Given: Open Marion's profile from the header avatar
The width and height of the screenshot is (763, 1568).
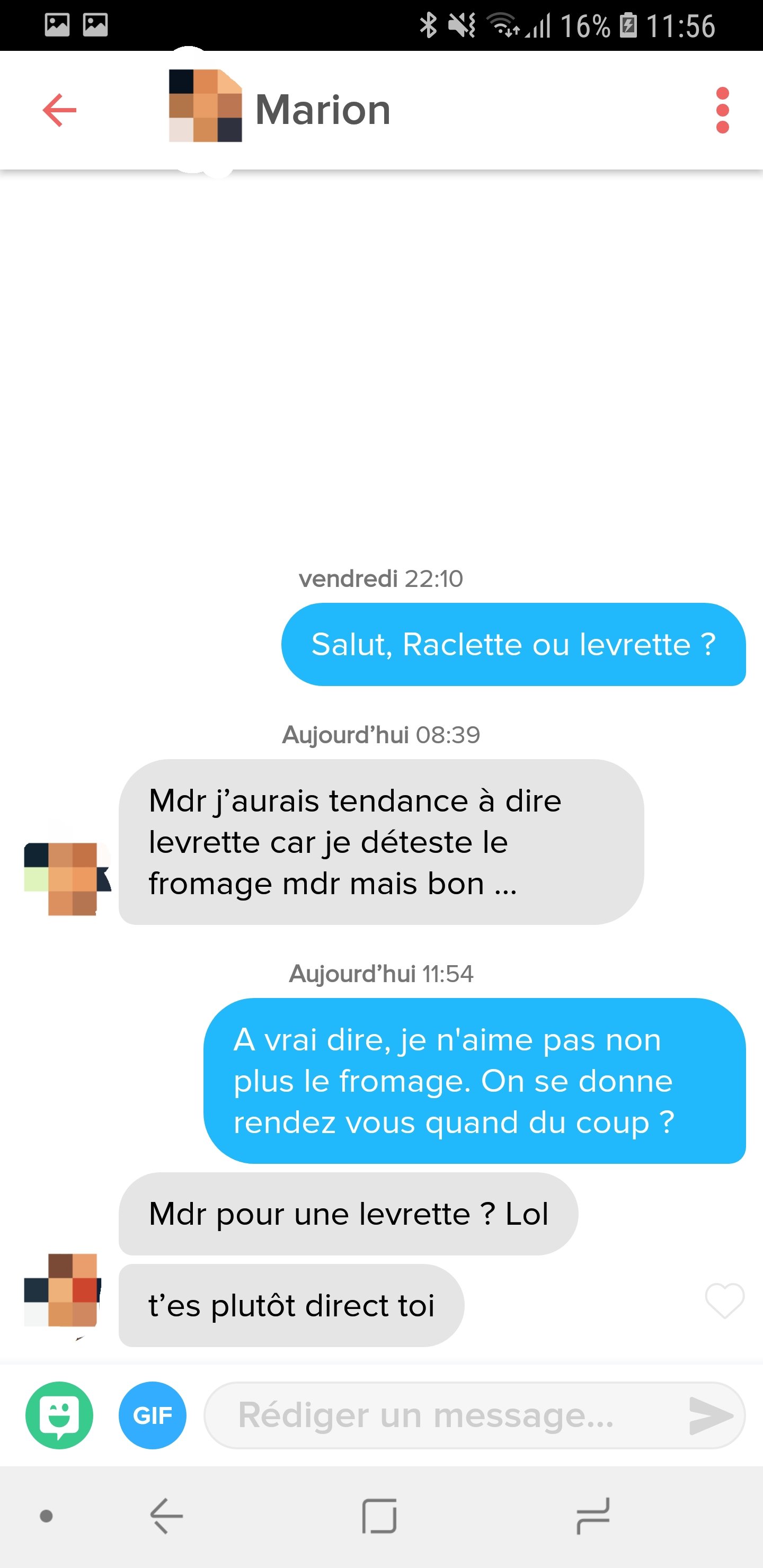Looking at the screenshot, I should 205,106.
